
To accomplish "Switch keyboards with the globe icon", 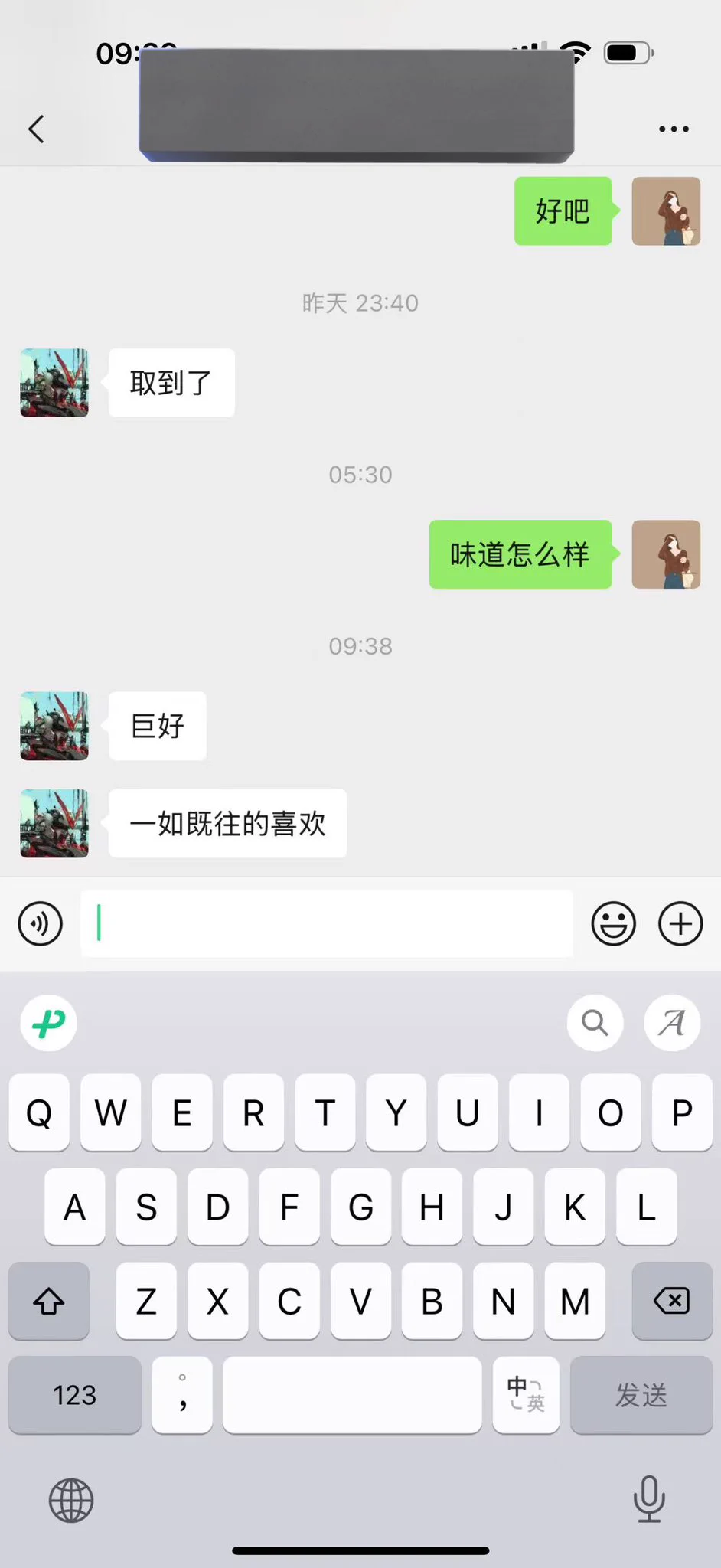I will [71, 1500].
